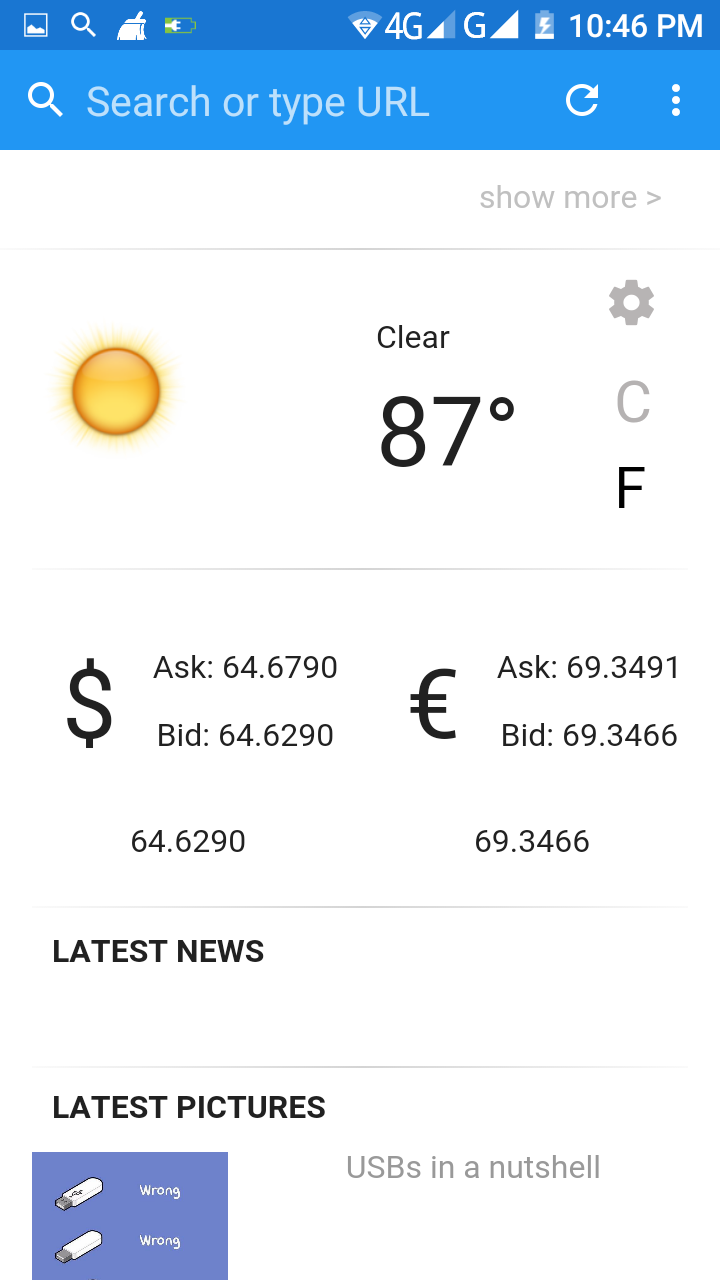Select Fahrenheit temperature unit
720x1280 pixels.
[x=630, y=489]
